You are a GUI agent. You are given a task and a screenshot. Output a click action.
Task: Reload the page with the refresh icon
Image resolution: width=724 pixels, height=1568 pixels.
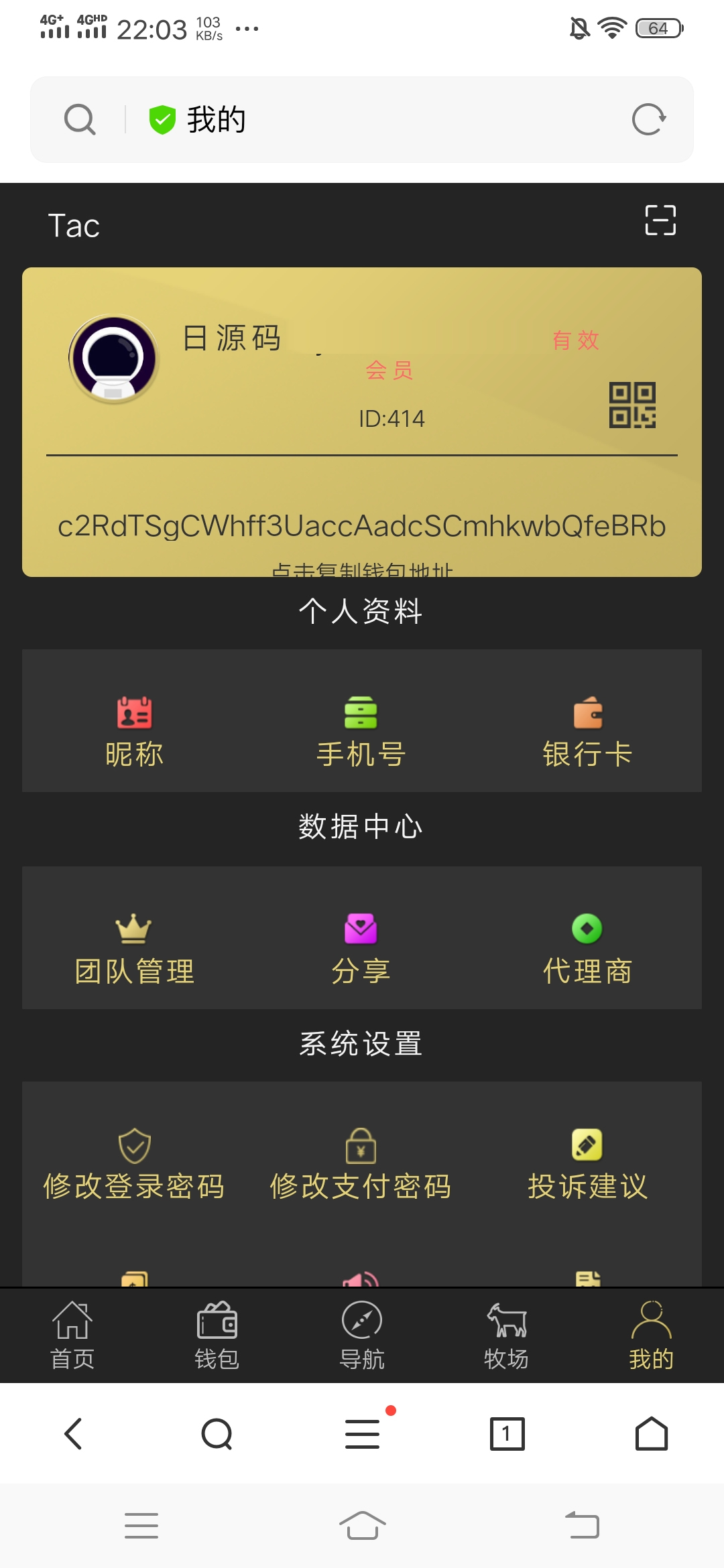point(648,120)
